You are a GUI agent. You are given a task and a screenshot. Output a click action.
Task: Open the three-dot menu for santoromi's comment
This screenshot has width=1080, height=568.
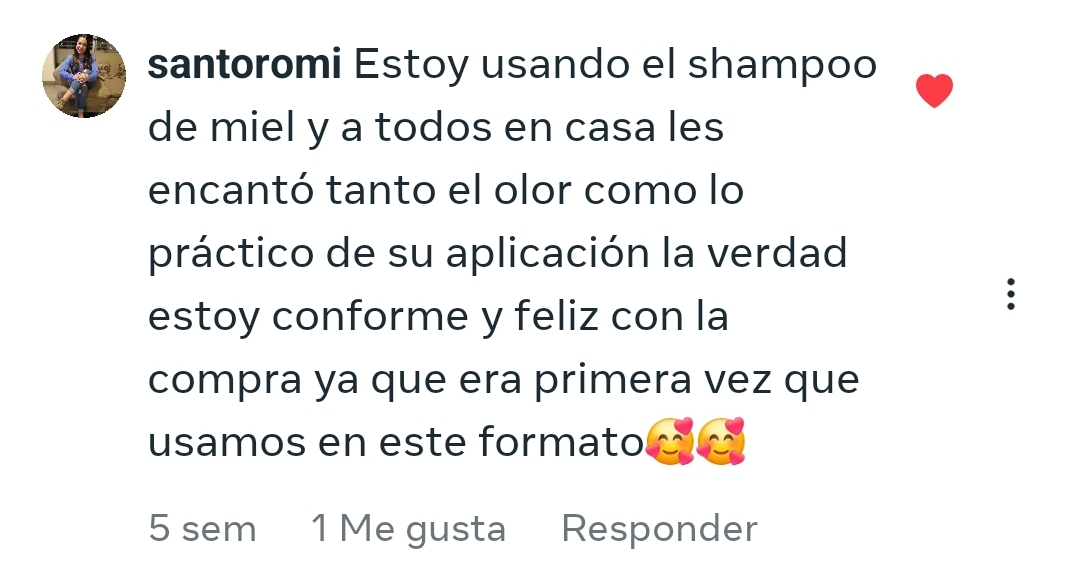coord(1011,294)
